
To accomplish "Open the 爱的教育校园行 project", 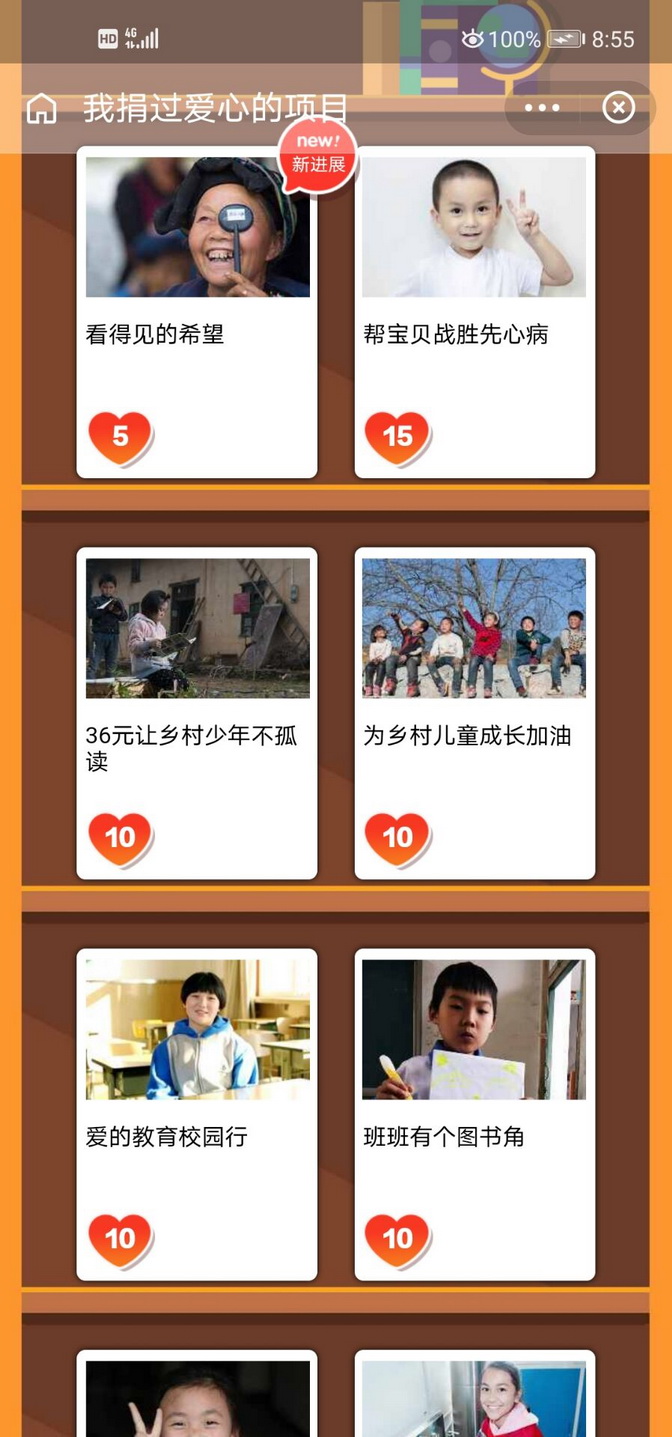I will tap(197, 1114).
